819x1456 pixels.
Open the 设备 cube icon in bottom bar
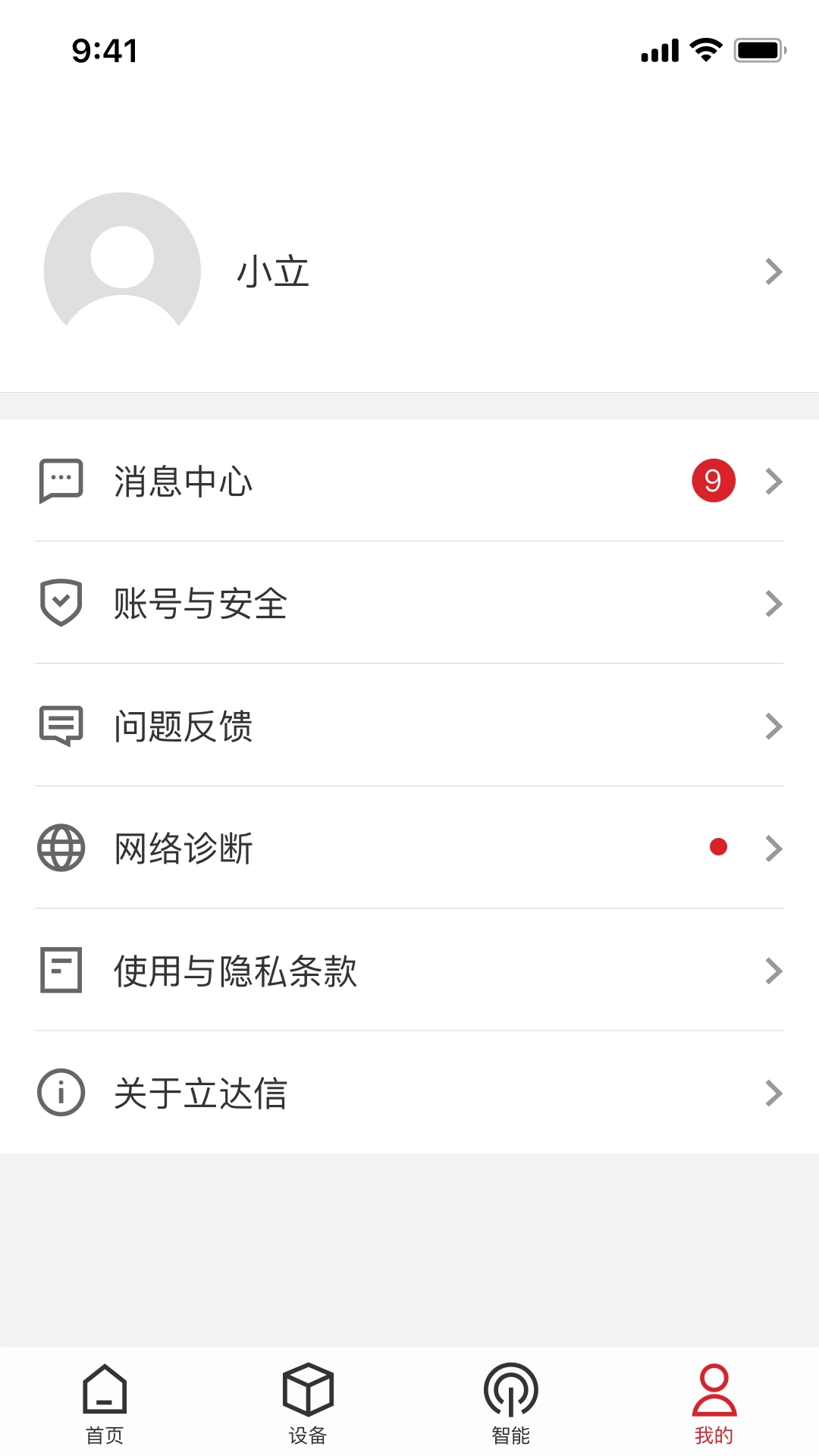307,1390
